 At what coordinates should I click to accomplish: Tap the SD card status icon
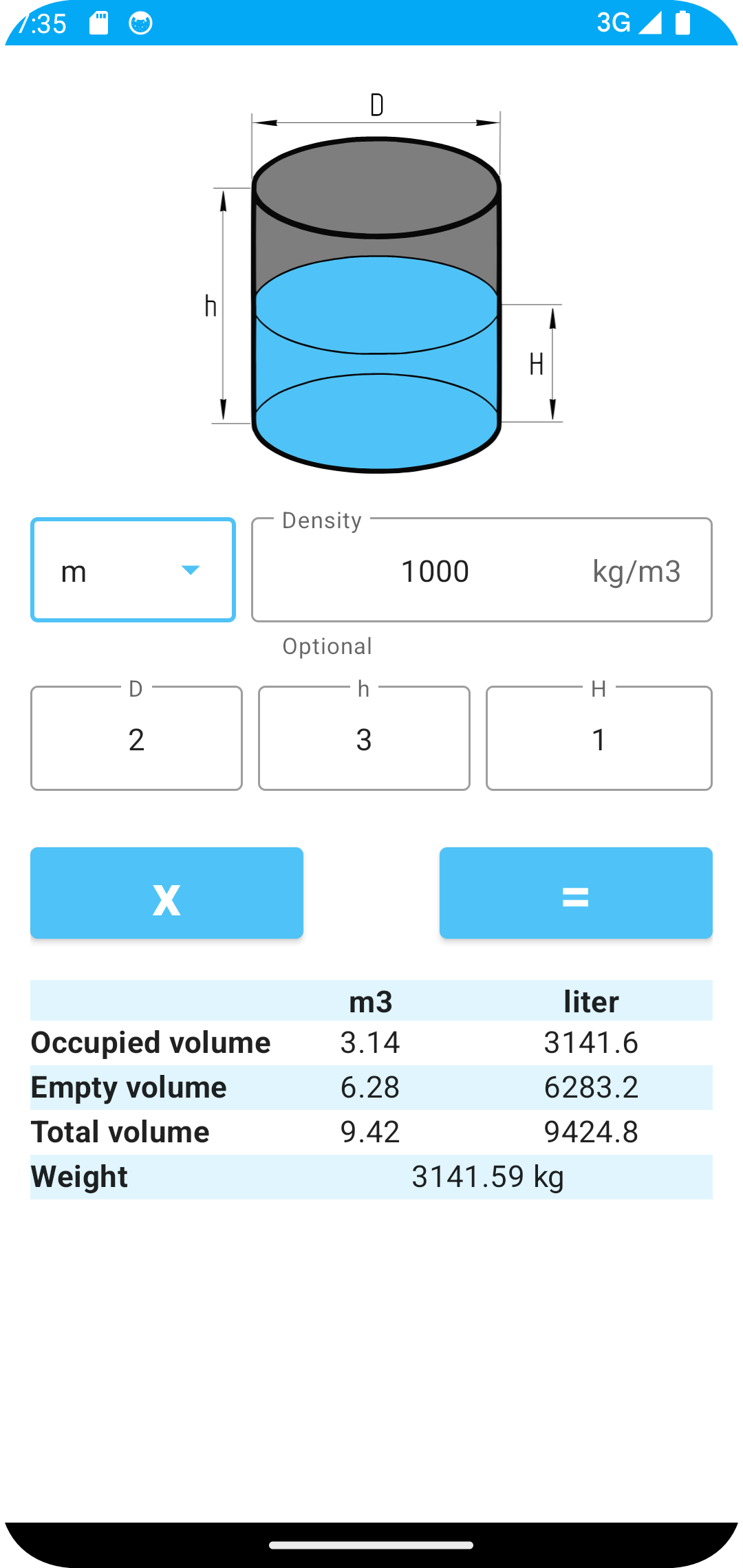click(98, 23)
